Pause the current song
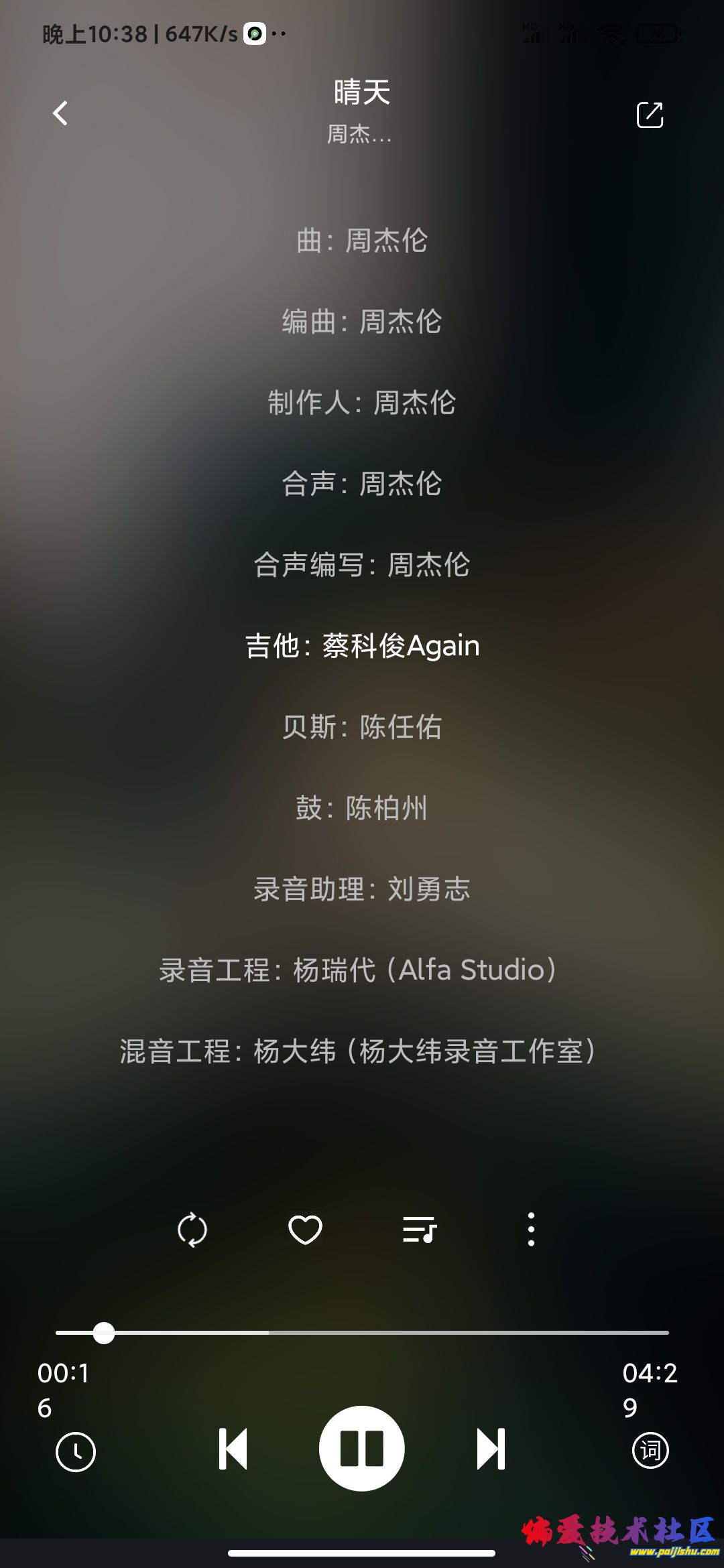 (x=362, y=1449)
